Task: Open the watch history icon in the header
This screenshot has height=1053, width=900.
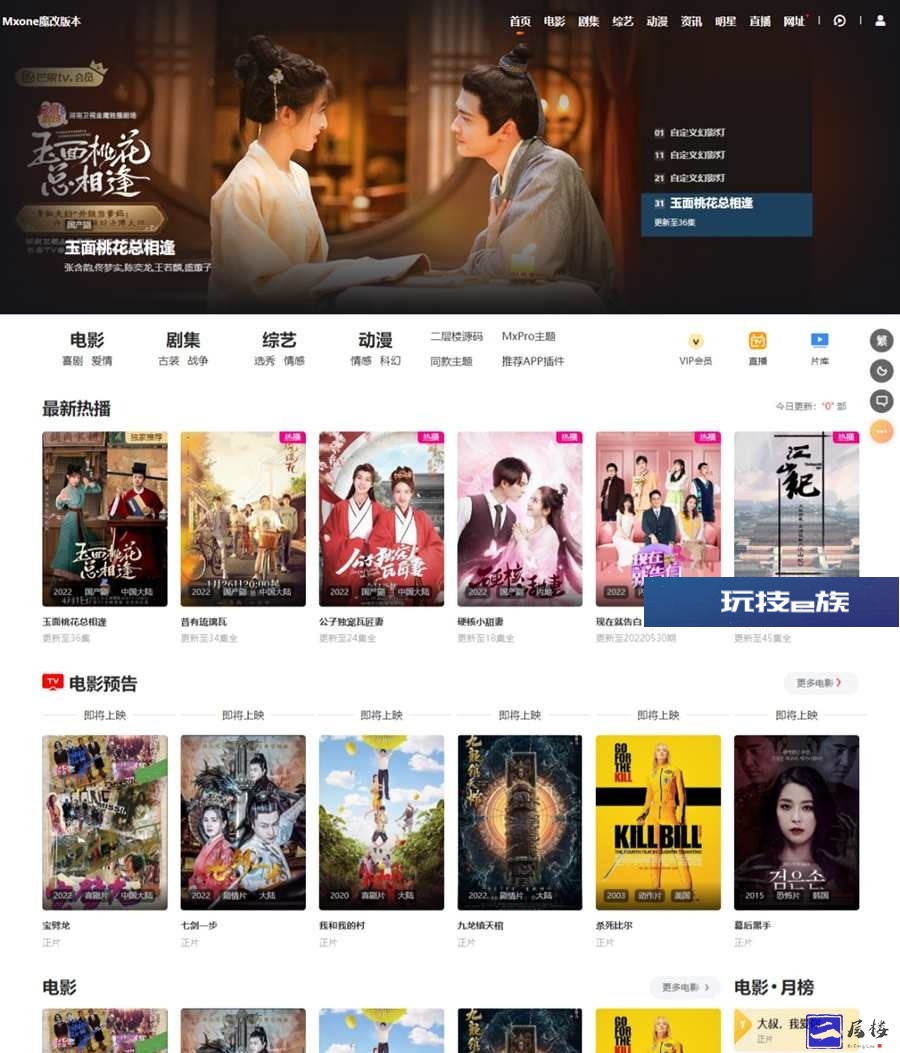Action: tap(840, 21)
